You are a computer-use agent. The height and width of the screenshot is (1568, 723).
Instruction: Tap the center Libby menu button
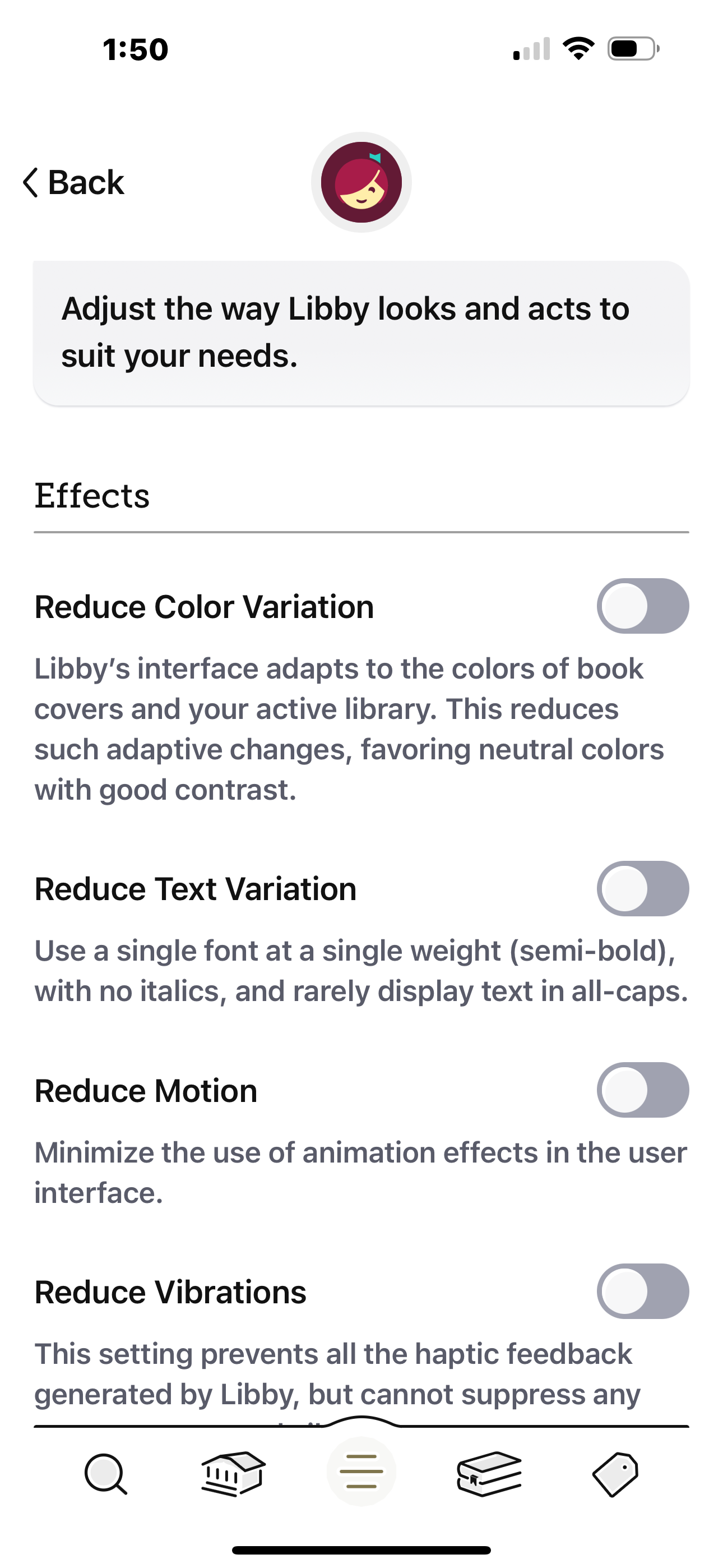(361, 1472)
